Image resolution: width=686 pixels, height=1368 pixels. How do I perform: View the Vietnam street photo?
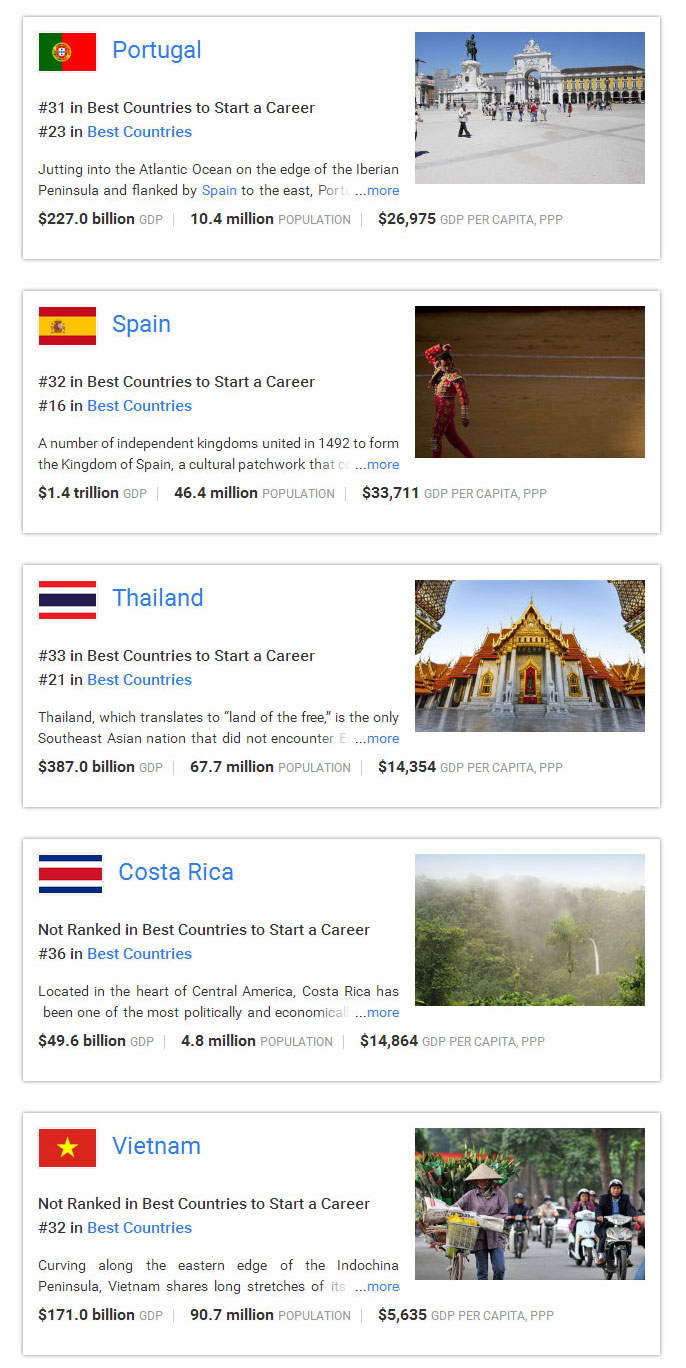(529, 1204)
